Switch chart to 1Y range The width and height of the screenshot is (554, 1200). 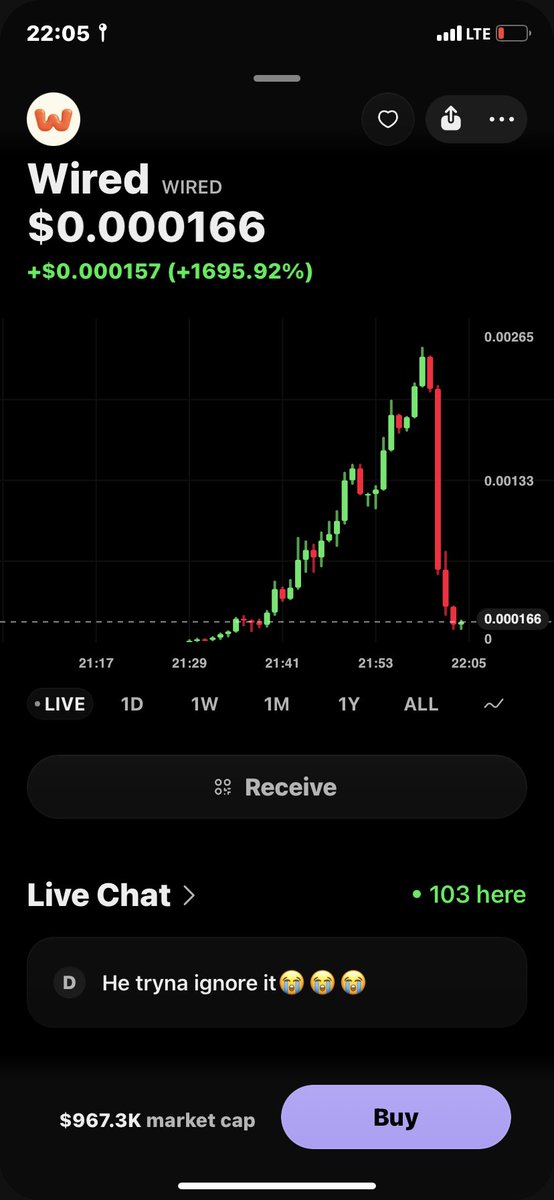[348, 704]
